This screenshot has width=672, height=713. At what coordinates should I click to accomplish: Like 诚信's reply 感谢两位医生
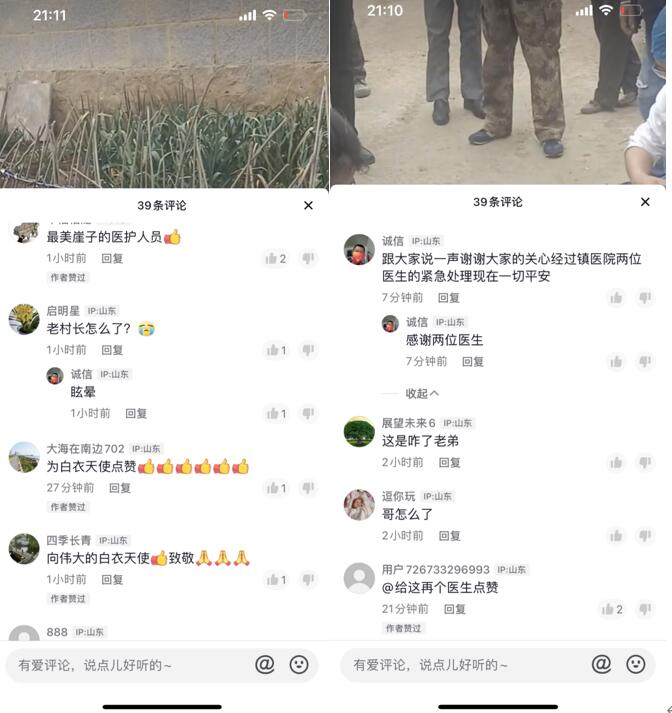tap(616, 361)
